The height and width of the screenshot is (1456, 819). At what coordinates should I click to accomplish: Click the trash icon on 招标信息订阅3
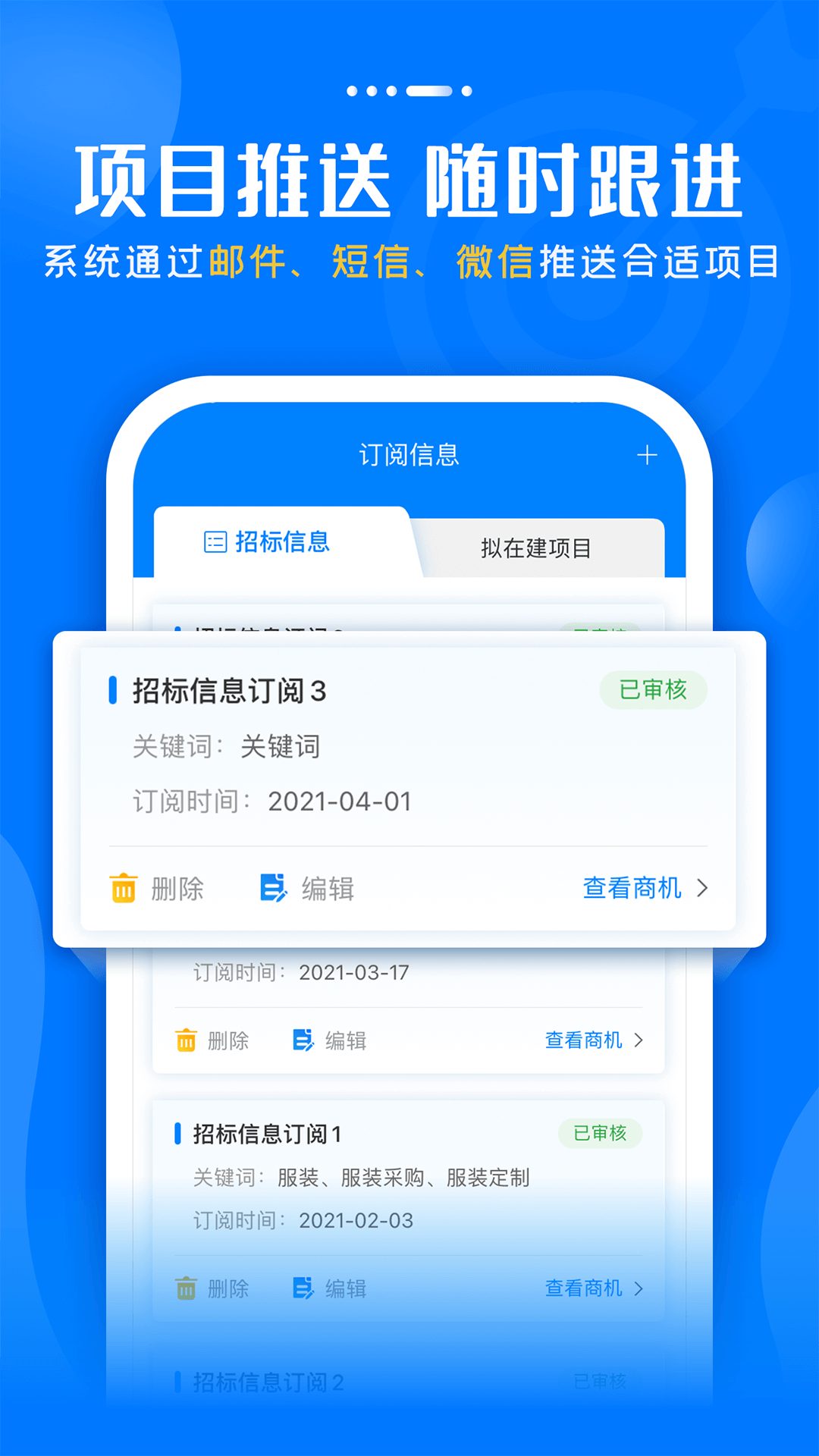click(x=124, y=887)
